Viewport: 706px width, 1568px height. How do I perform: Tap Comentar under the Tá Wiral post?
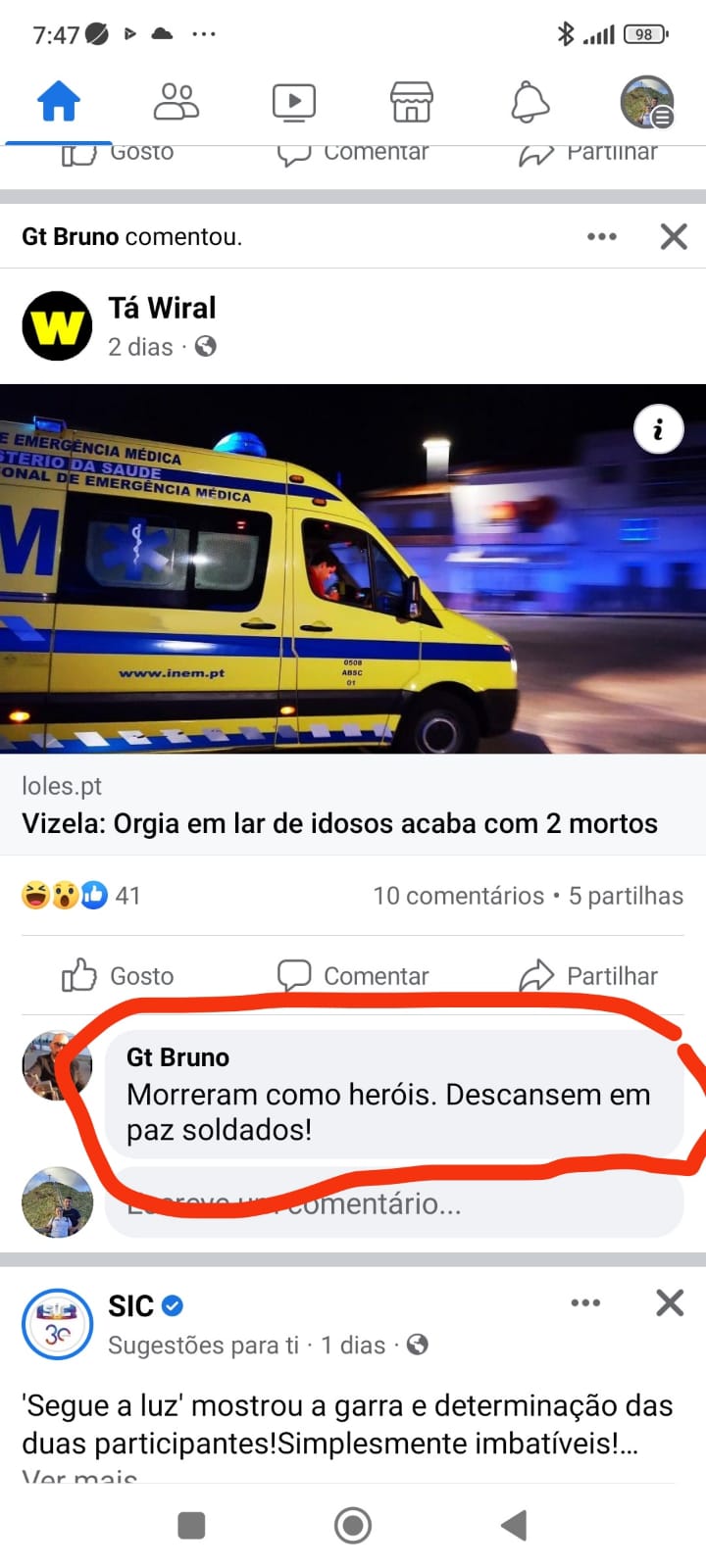353,976
